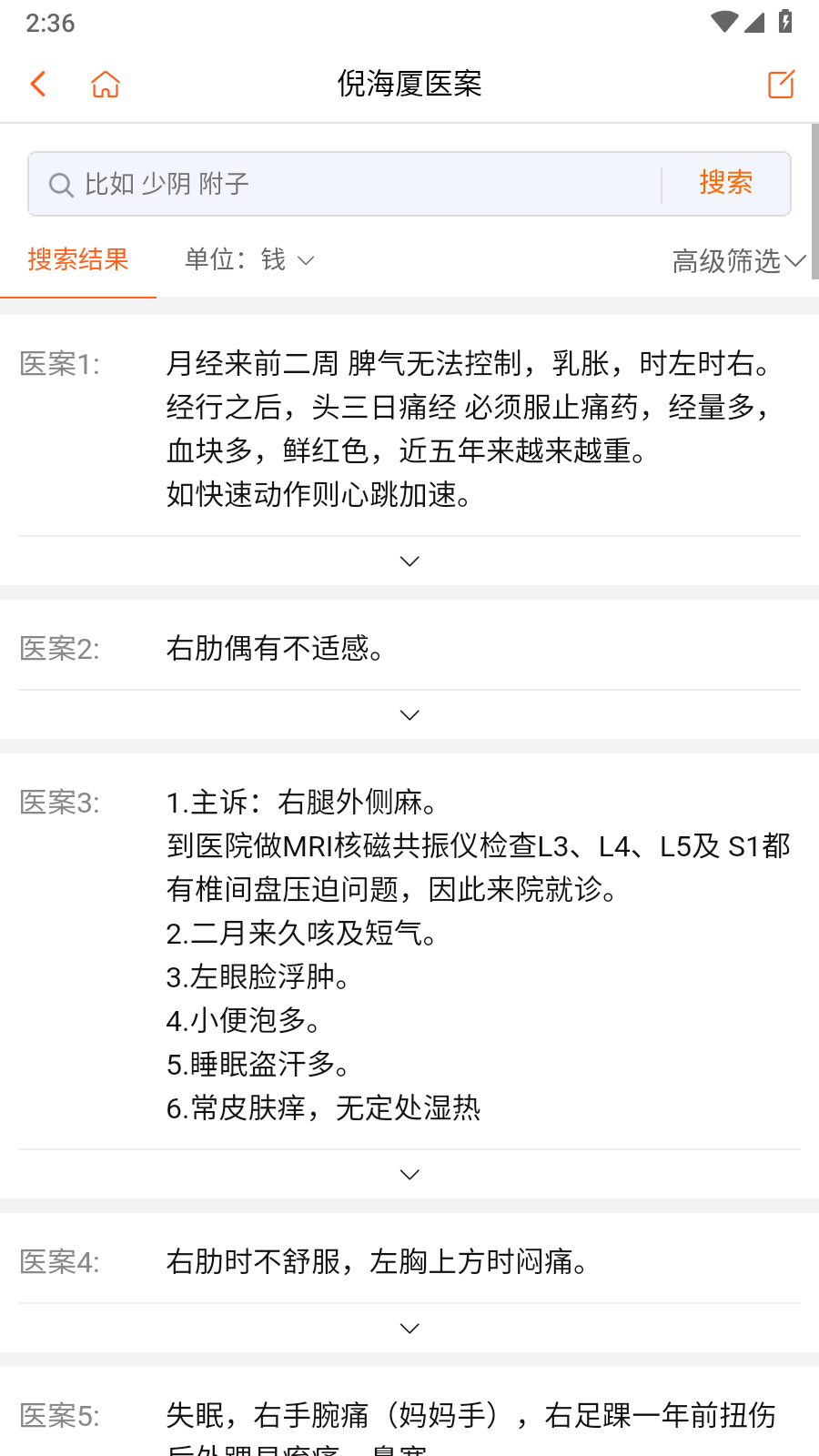
Task: Open the 医案5 case about 失眠
Action: 470,1416
